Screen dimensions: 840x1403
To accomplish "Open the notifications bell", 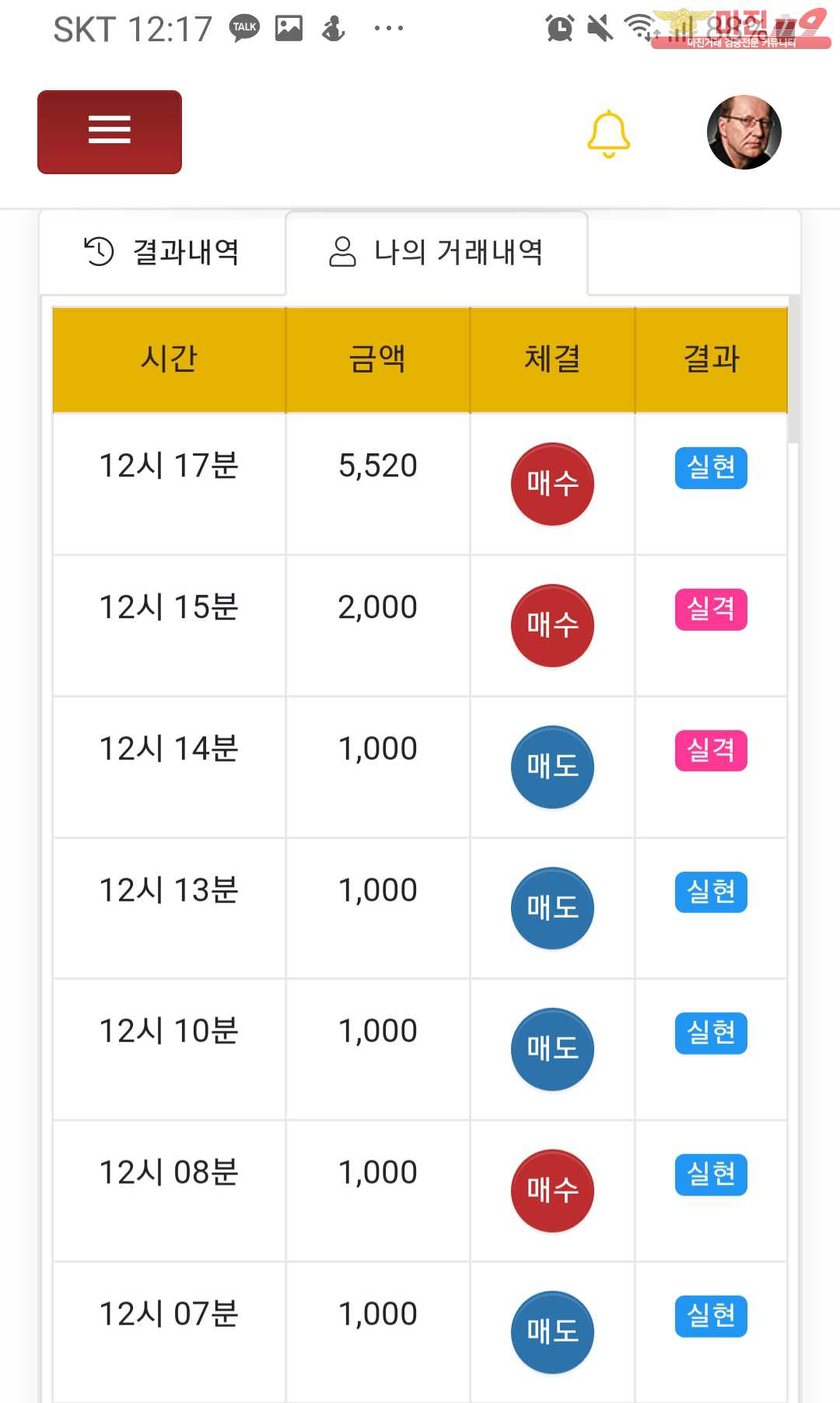I will click(x=608, y=134).
